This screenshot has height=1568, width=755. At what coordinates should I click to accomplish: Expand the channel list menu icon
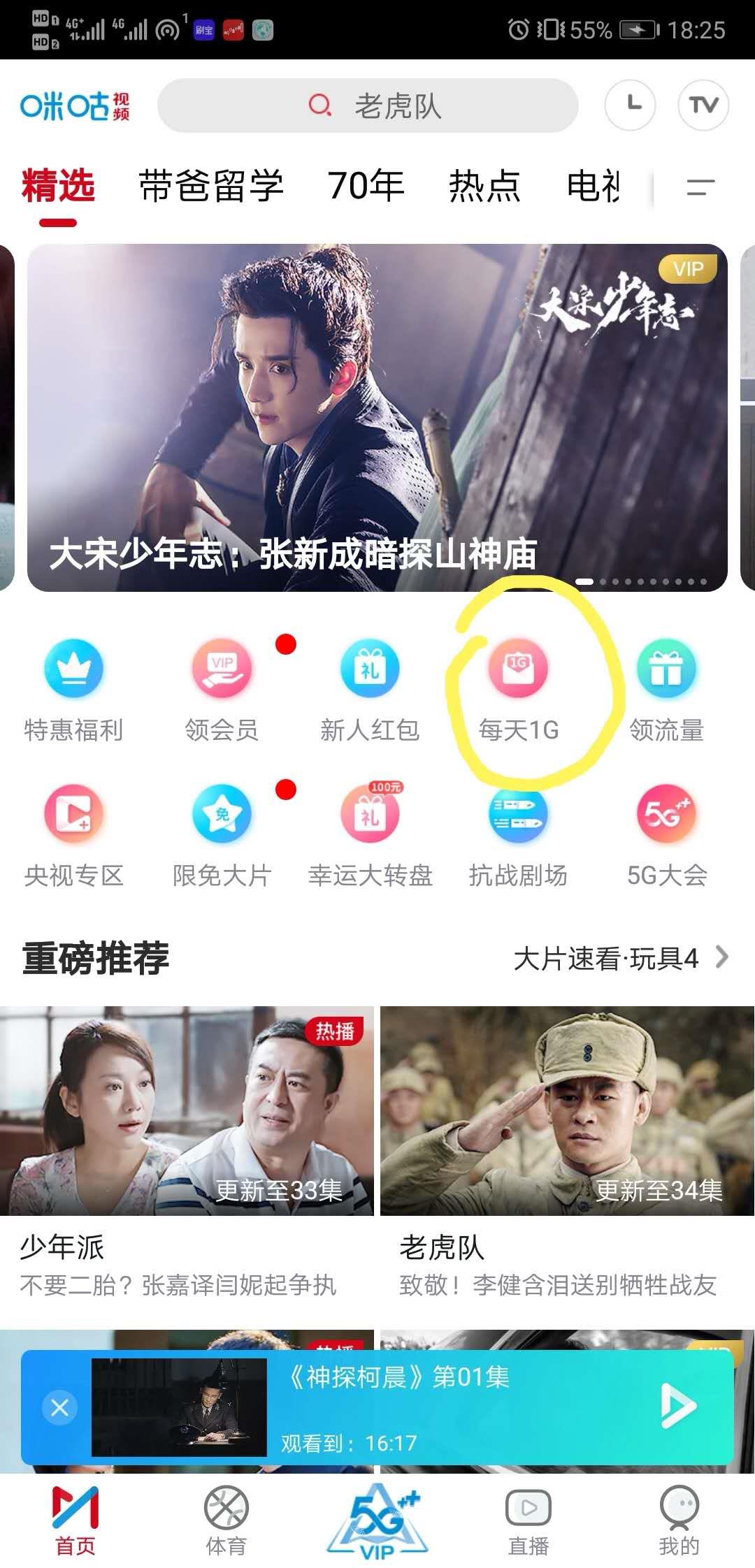click(x=700, y=187)
